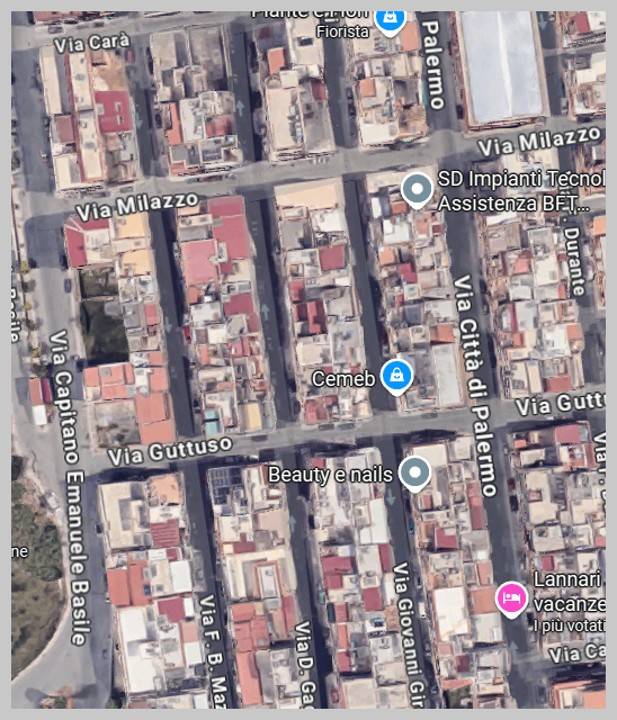Select the Beauty e nails marker
Image resolution: width=617 pixels, height=720 pixels.
415,472
